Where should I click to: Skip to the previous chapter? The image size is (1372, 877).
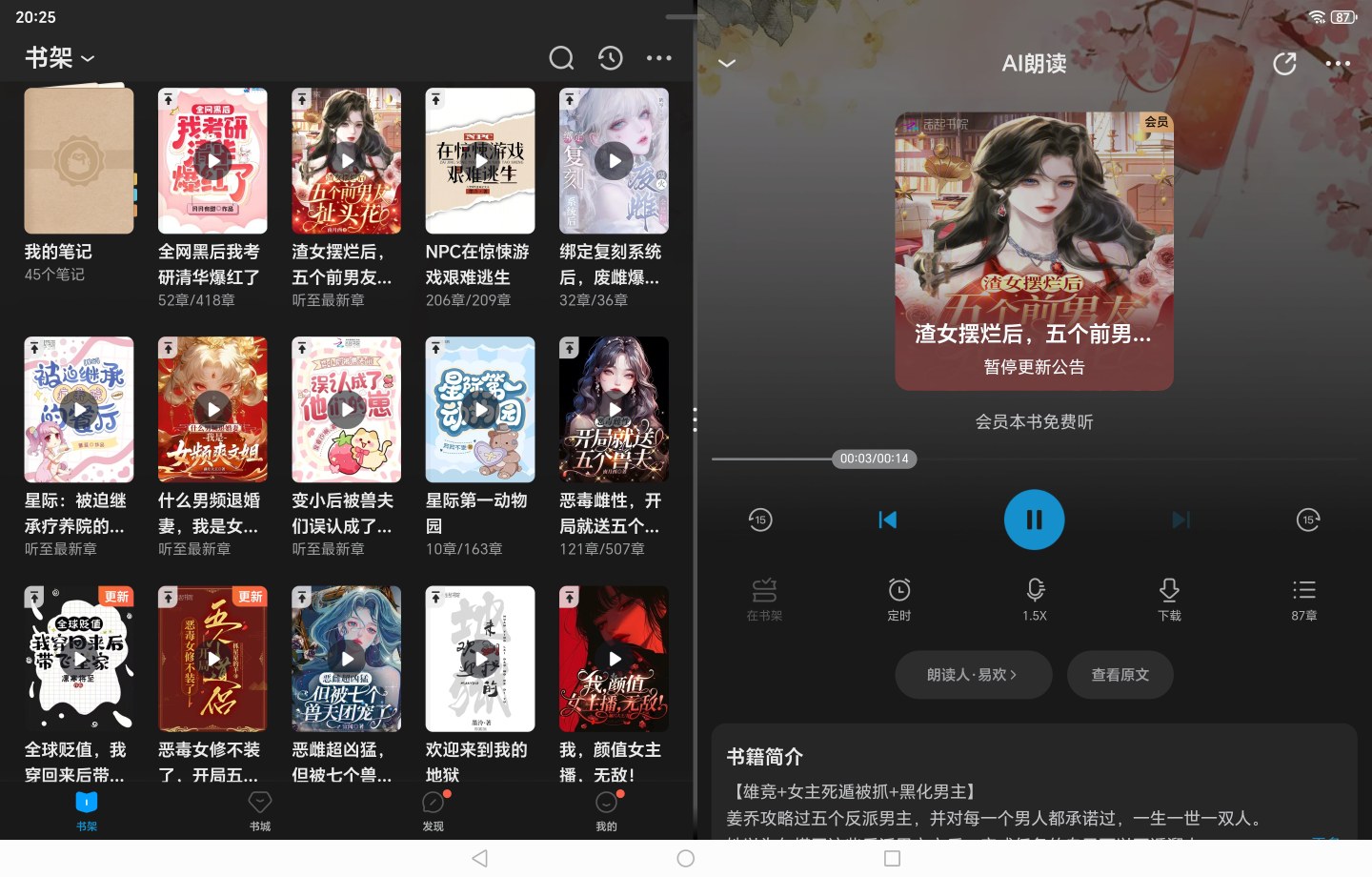887,520
